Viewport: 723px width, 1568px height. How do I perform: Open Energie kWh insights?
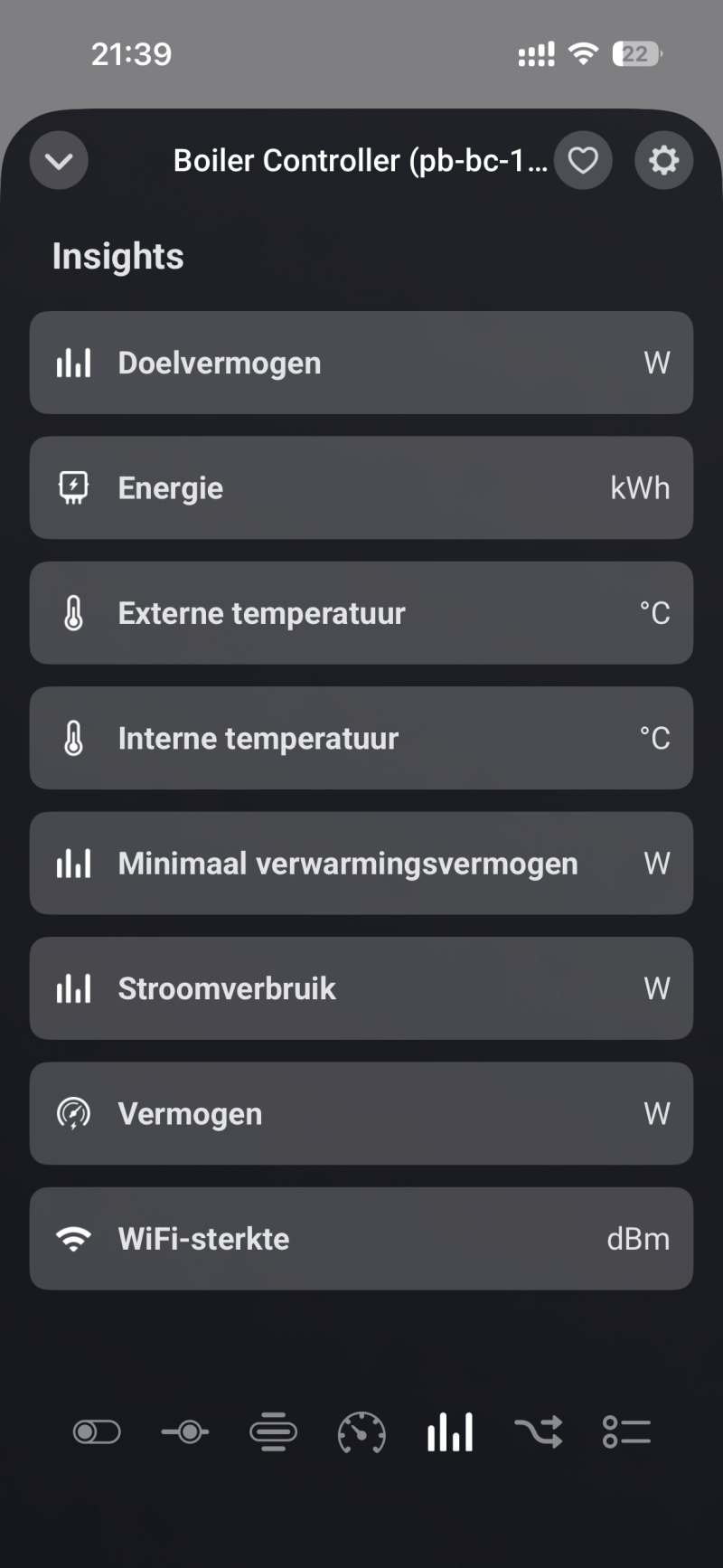pos(361,488)
